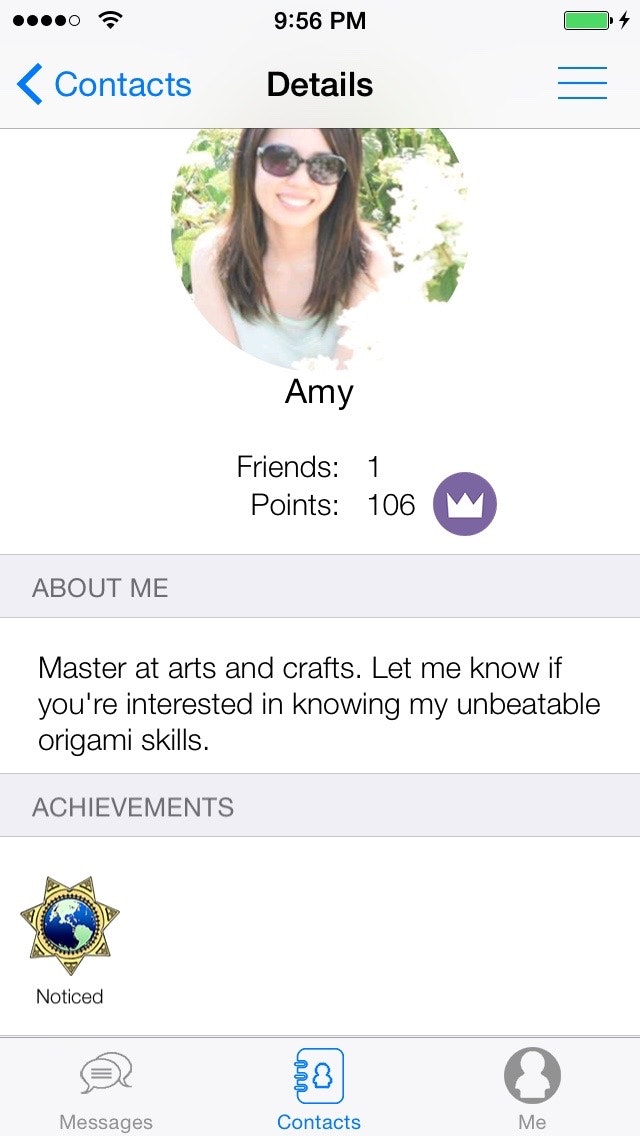
Task: Tap the purple crown badge
Action: click(x=464, y=504)
